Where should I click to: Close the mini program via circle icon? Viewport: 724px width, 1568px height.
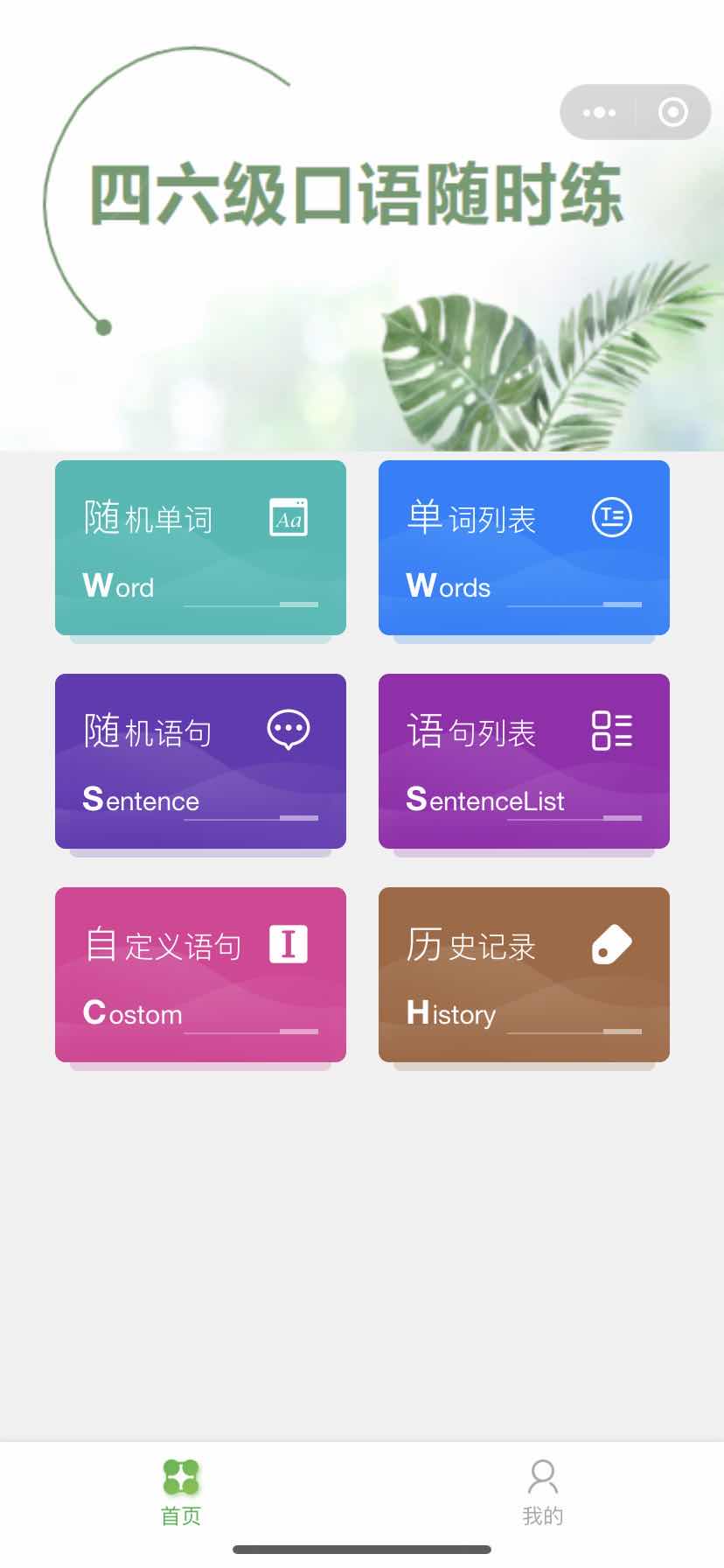[672, 112]
